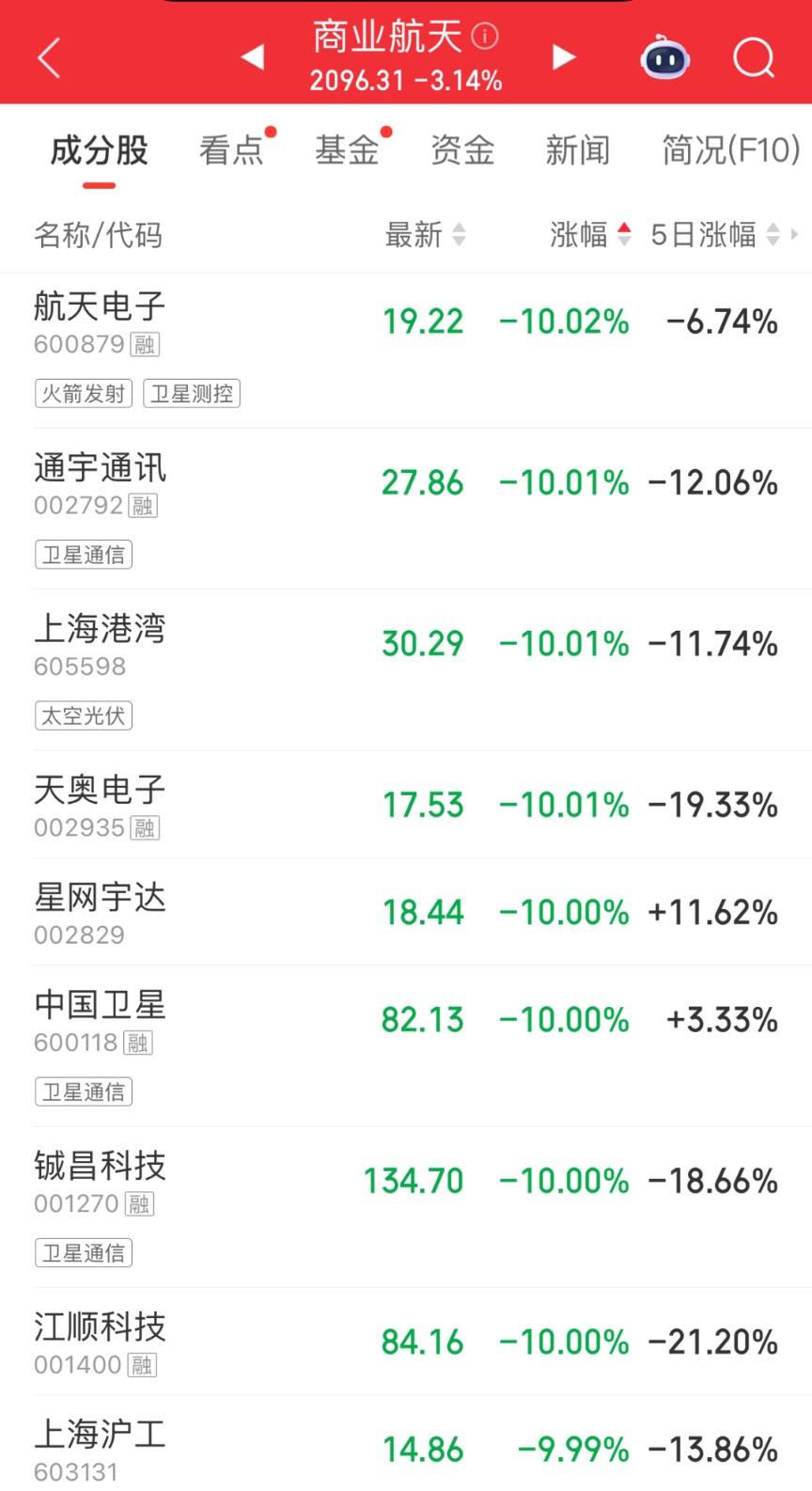Open the 中国卫星 stock row

tap(406, 1045)
